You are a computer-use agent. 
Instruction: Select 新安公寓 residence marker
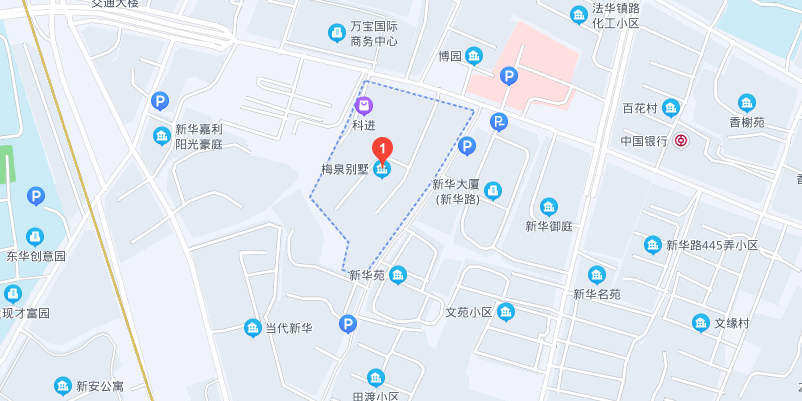(x=63, y=385)
